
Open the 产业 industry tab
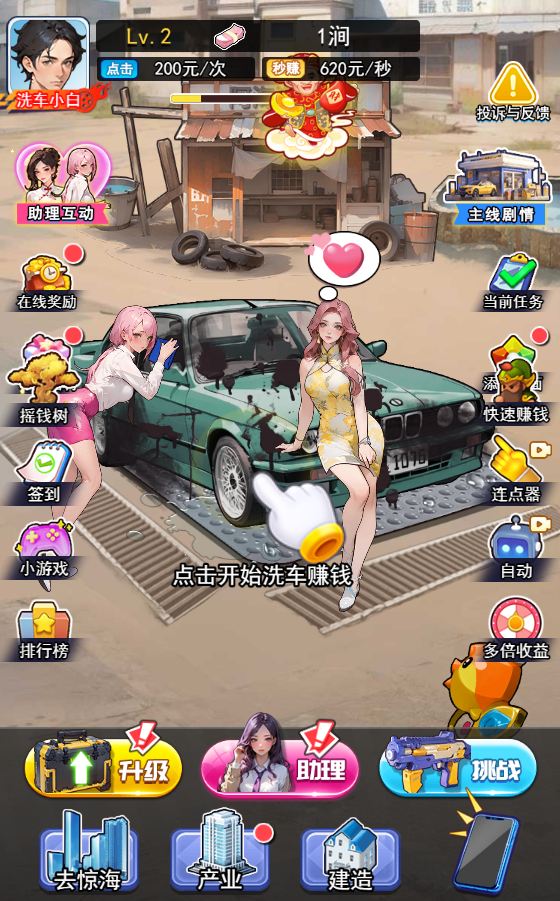(x=220, y=853)
